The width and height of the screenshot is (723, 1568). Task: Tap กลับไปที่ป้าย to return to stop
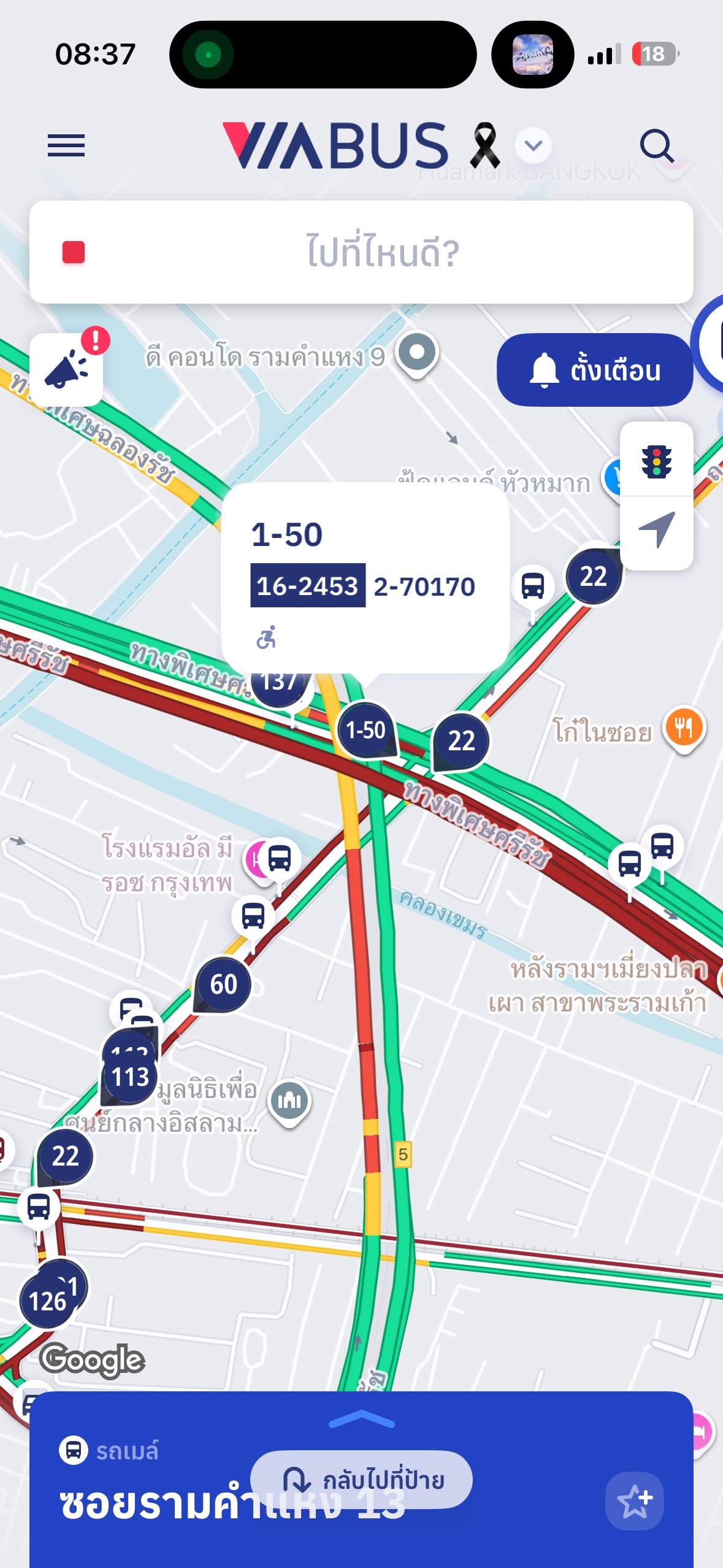pos(361,1480)
